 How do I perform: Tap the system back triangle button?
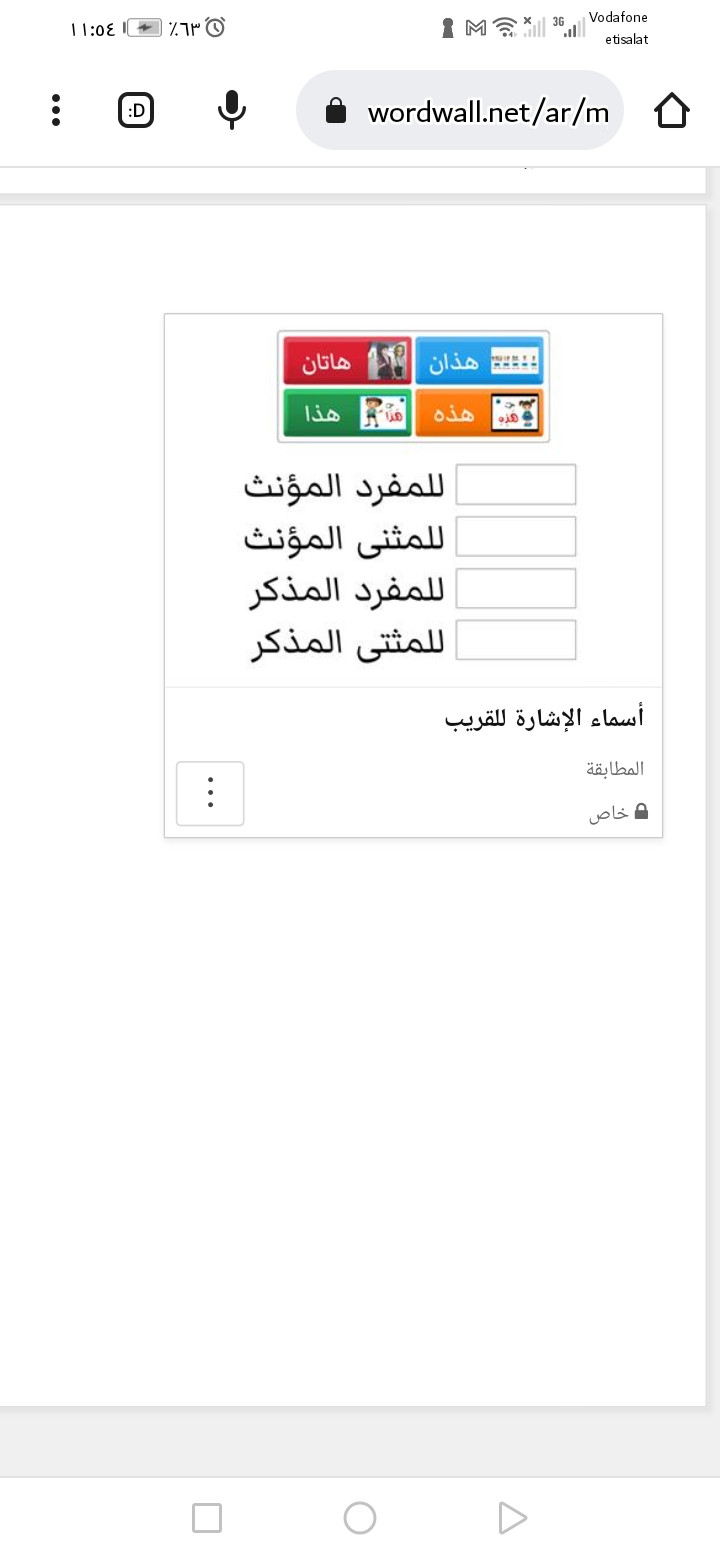coord(512,1518)
